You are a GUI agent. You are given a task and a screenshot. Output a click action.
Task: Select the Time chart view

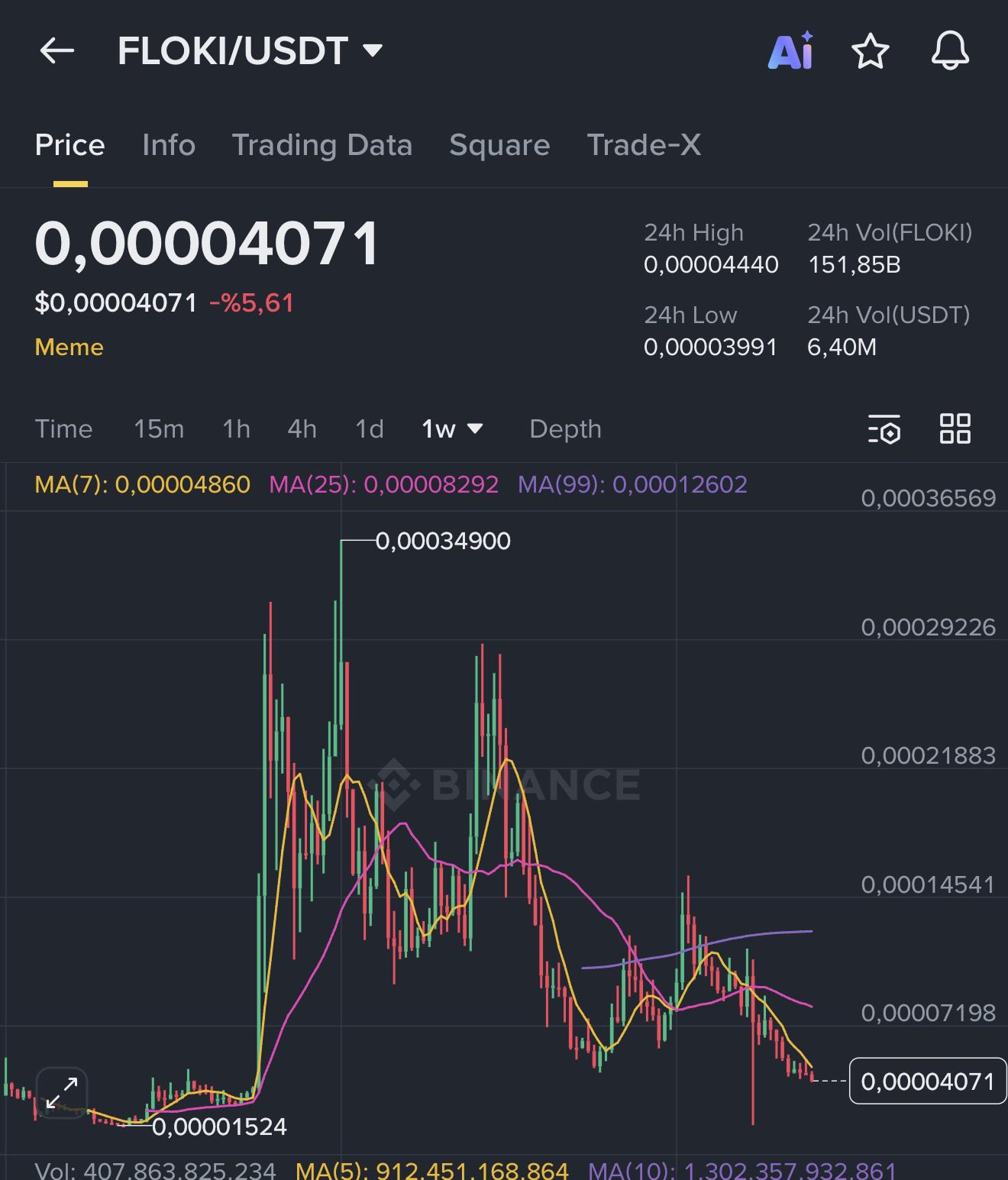click(63, 429)
